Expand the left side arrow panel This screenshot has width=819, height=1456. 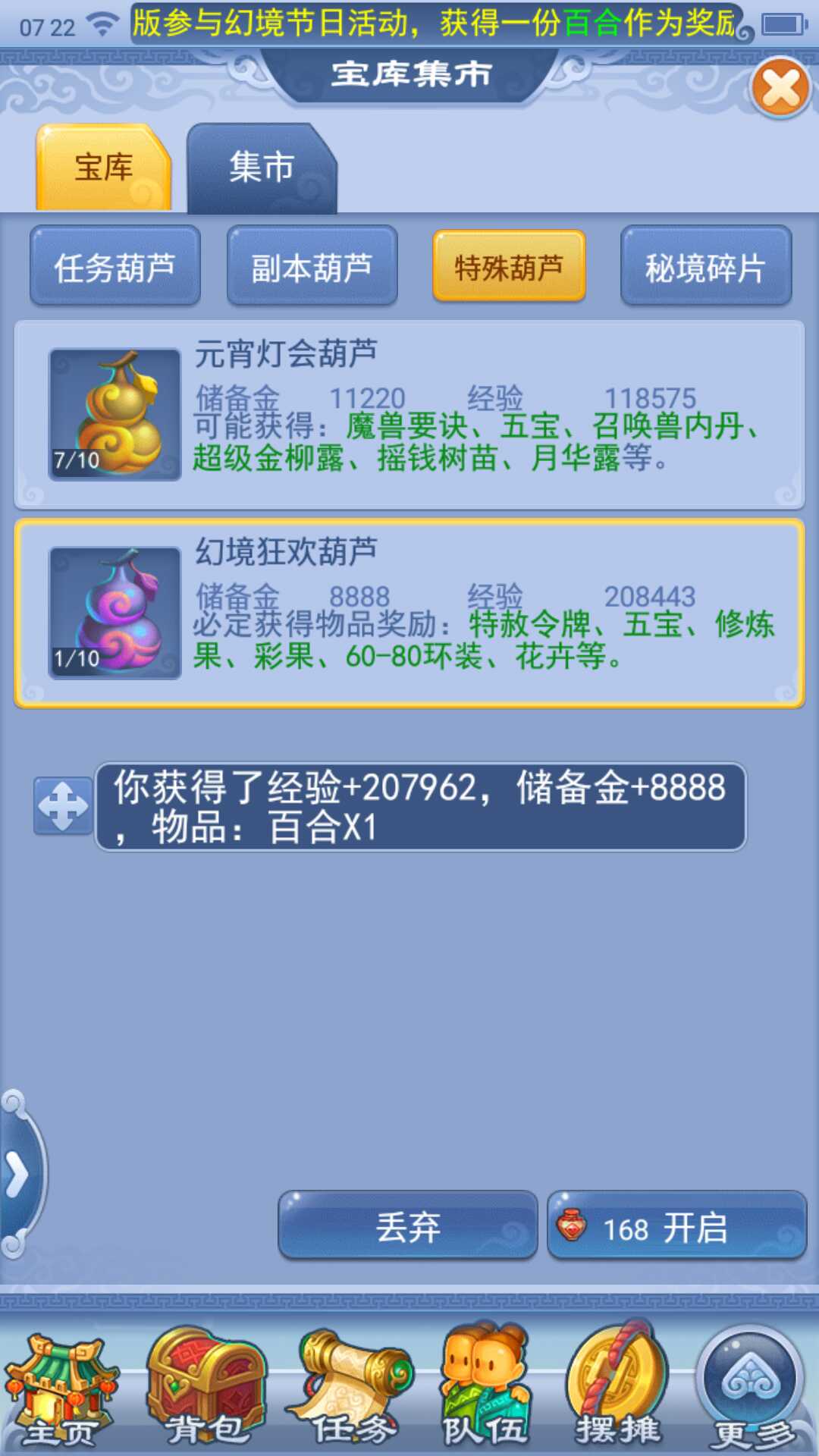pyautogui.click(x=17, y=1175)
